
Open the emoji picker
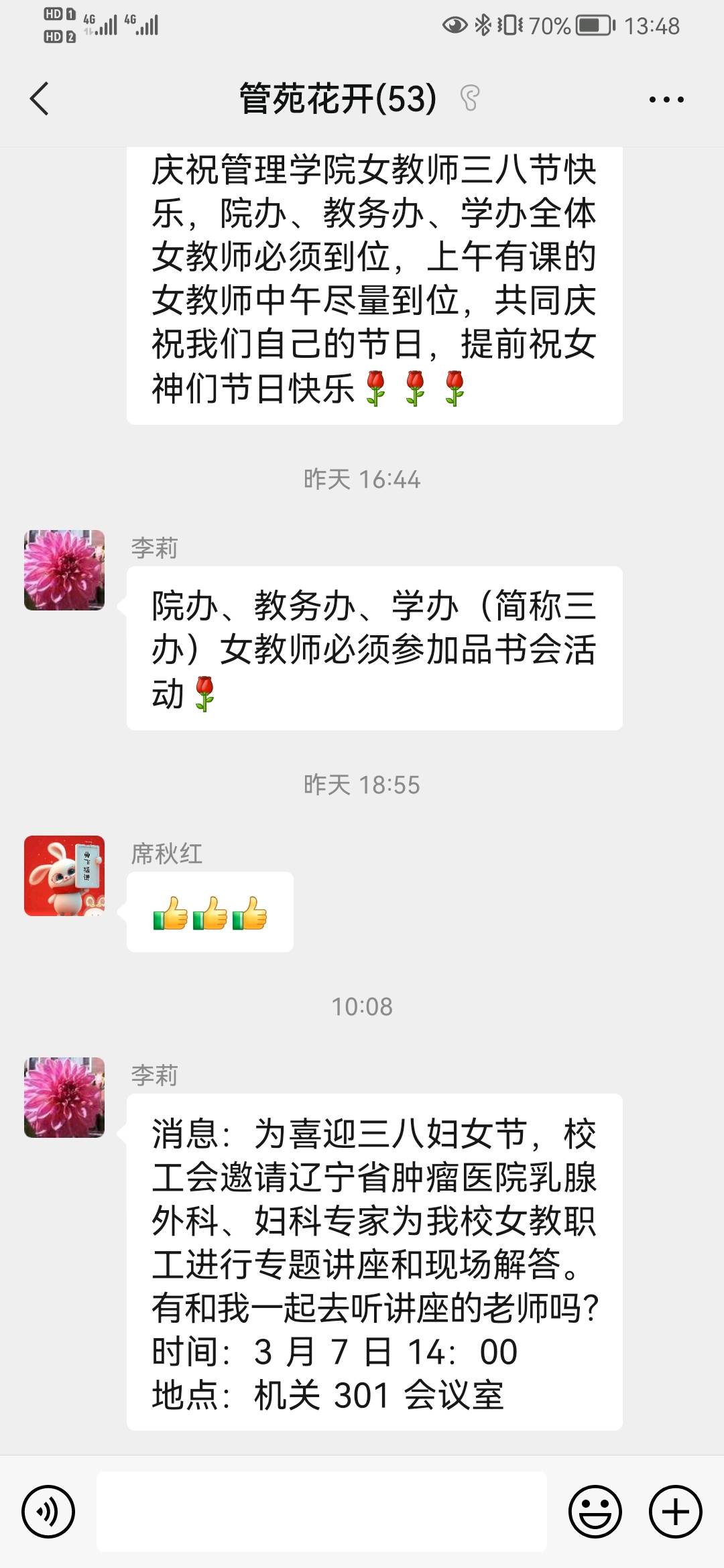(x=595, y=1512)
